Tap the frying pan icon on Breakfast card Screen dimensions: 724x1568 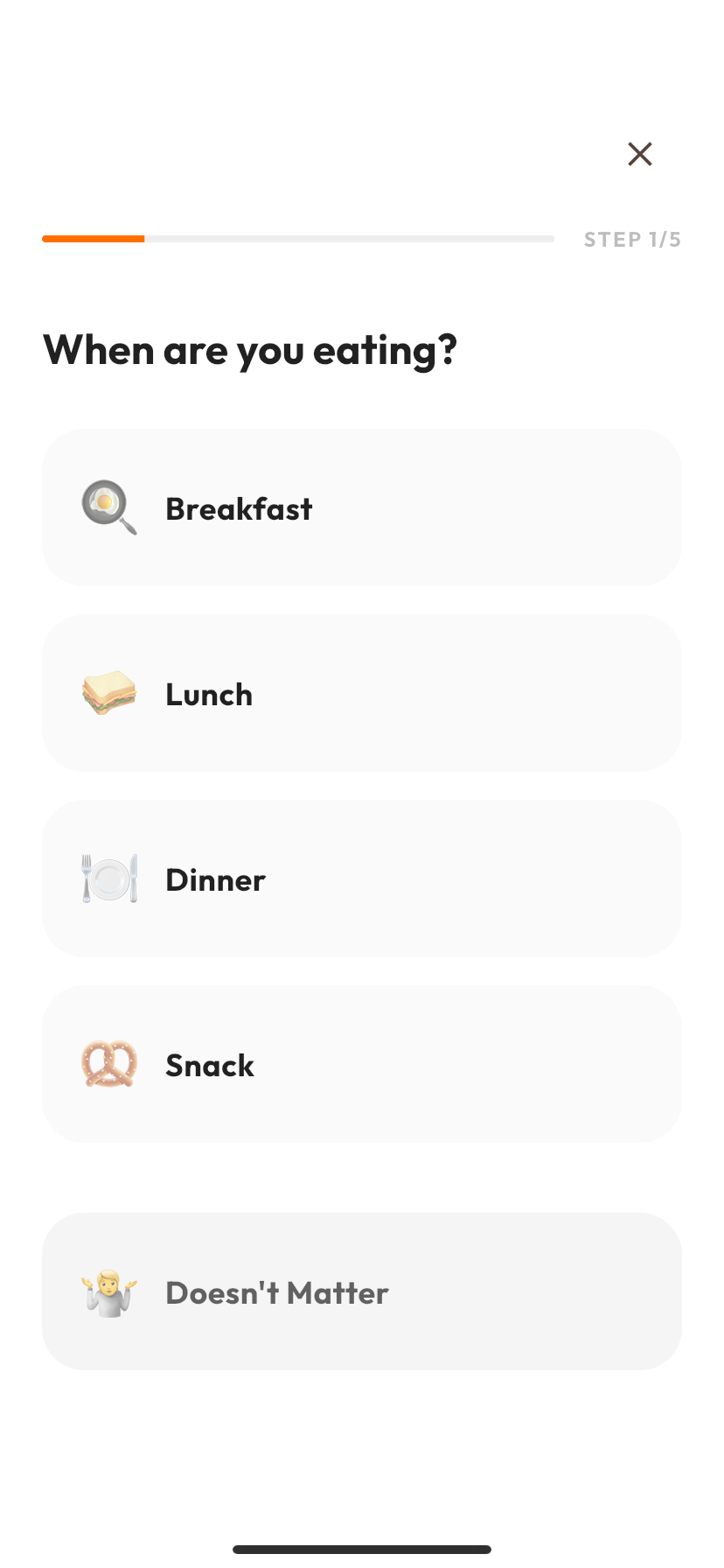[x=108, y=507]
